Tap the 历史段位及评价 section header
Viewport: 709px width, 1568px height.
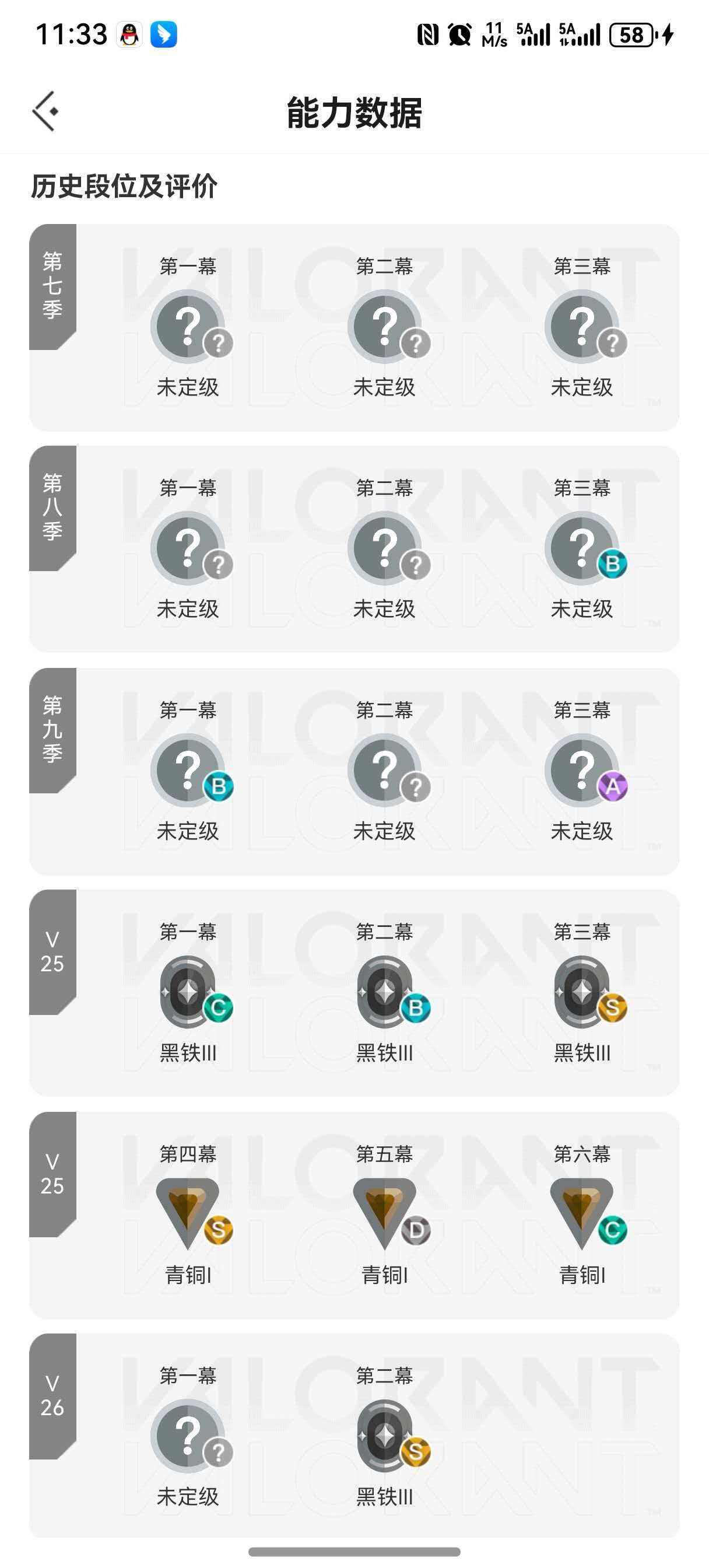(x=125, y=187)
